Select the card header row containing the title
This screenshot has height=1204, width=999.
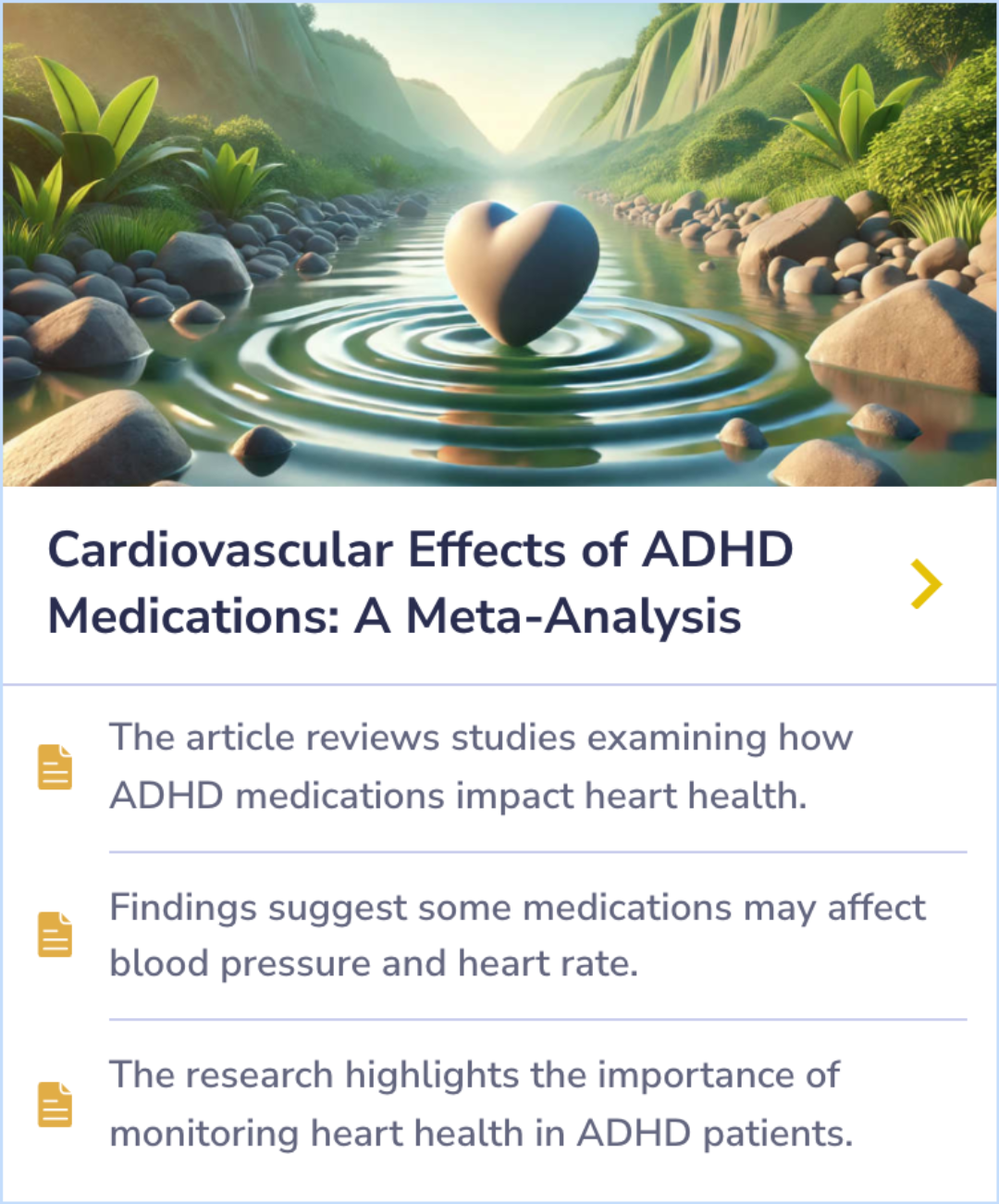click(x=499, y=583)
